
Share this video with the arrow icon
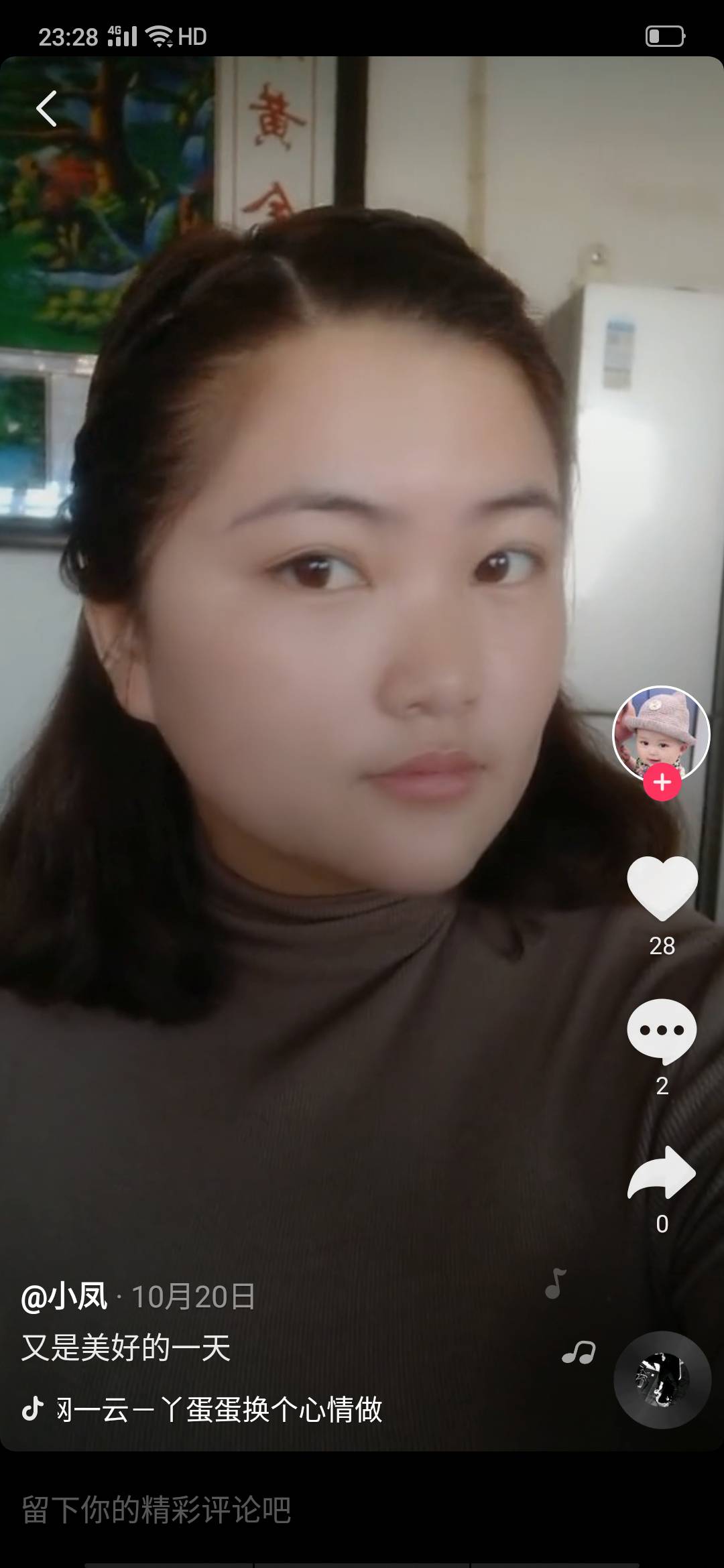[x=662, y=1173]
